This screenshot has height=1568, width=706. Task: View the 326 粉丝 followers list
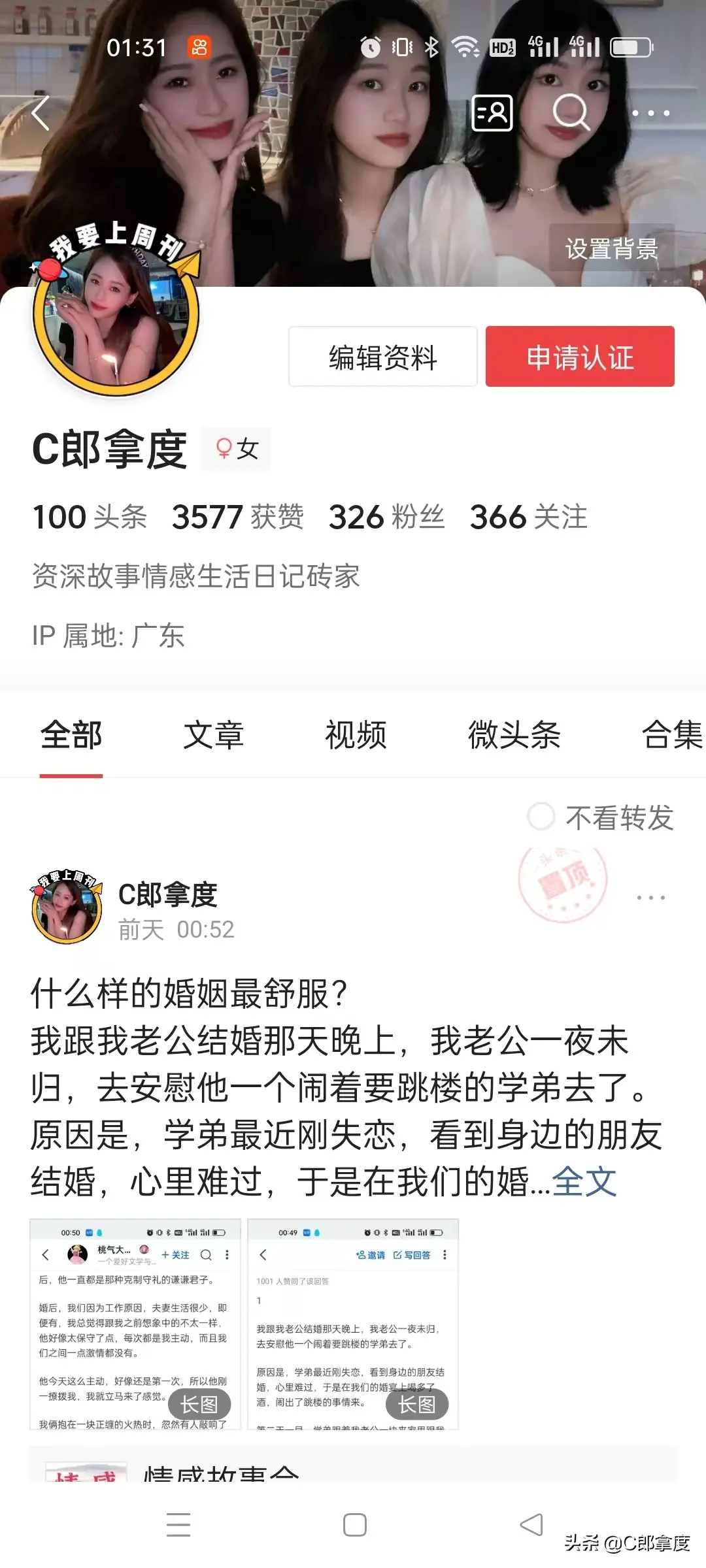click(386, 517)
